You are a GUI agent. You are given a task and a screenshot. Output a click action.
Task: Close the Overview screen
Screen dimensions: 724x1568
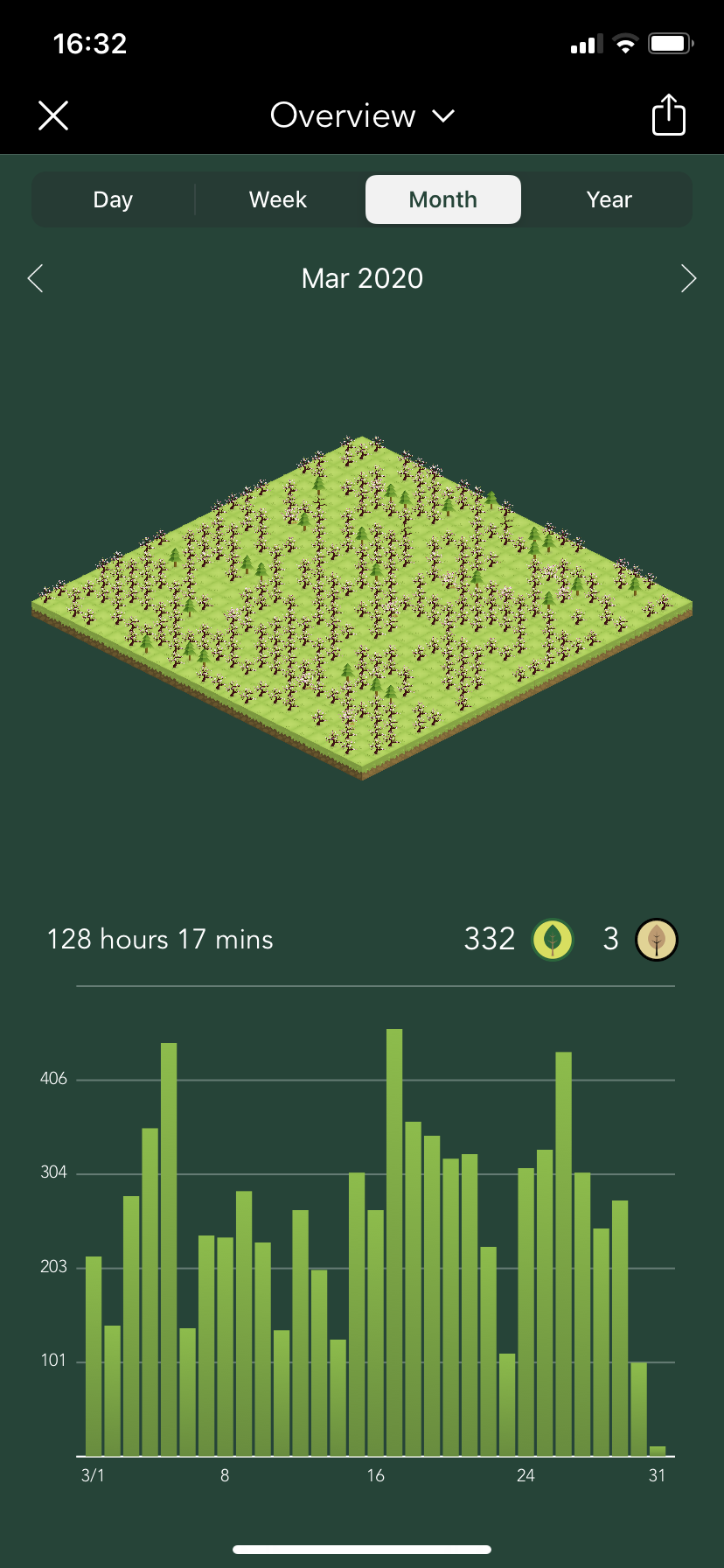tap(53, 115)
